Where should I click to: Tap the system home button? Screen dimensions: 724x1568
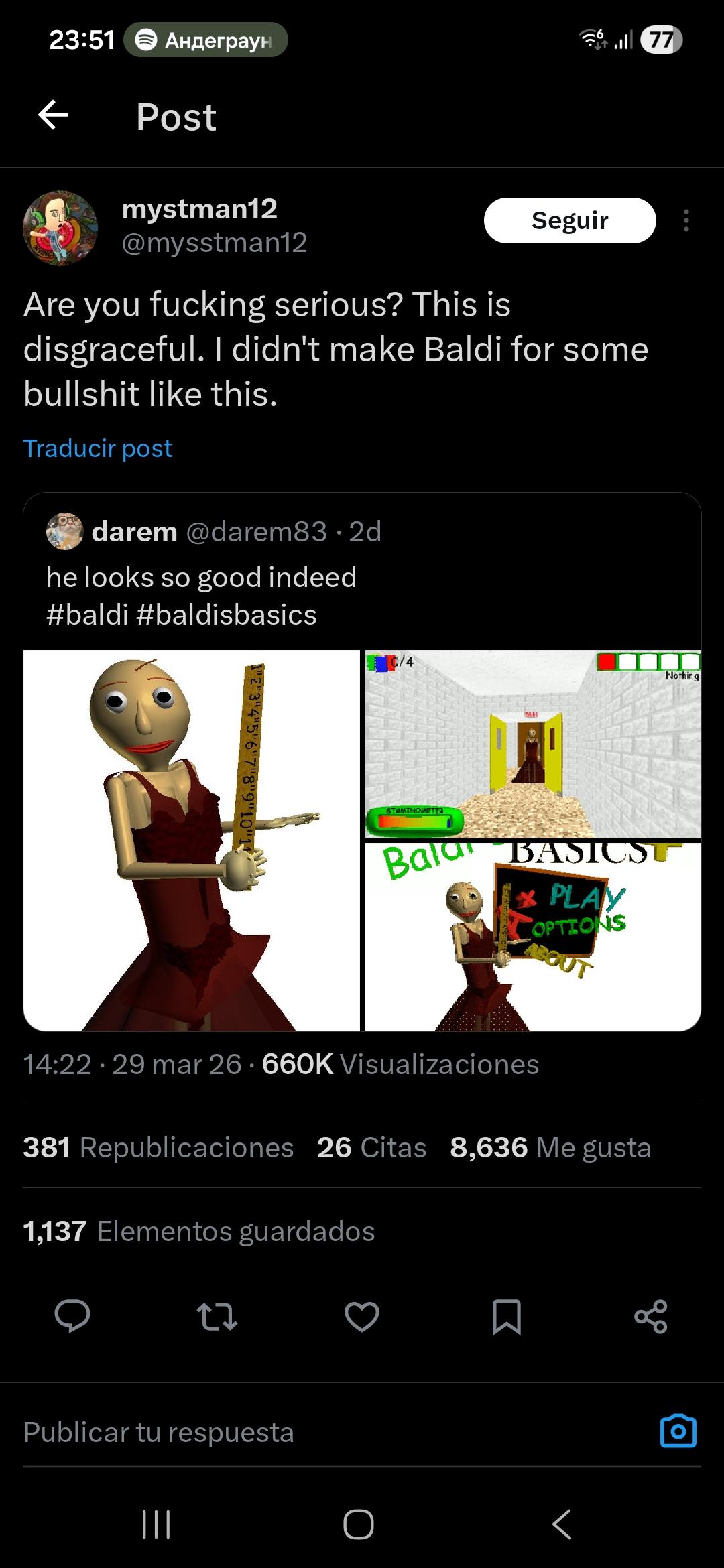pyautogui.click(x=359, y=1524)
